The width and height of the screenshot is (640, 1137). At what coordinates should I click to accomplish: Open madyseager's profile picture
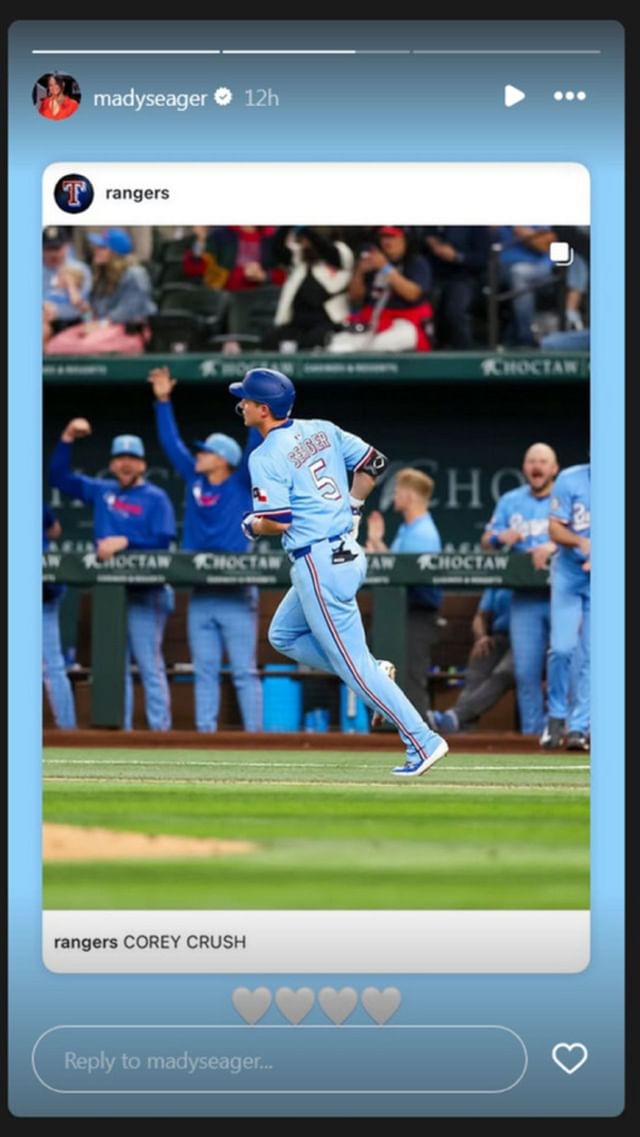pos(56,97)
